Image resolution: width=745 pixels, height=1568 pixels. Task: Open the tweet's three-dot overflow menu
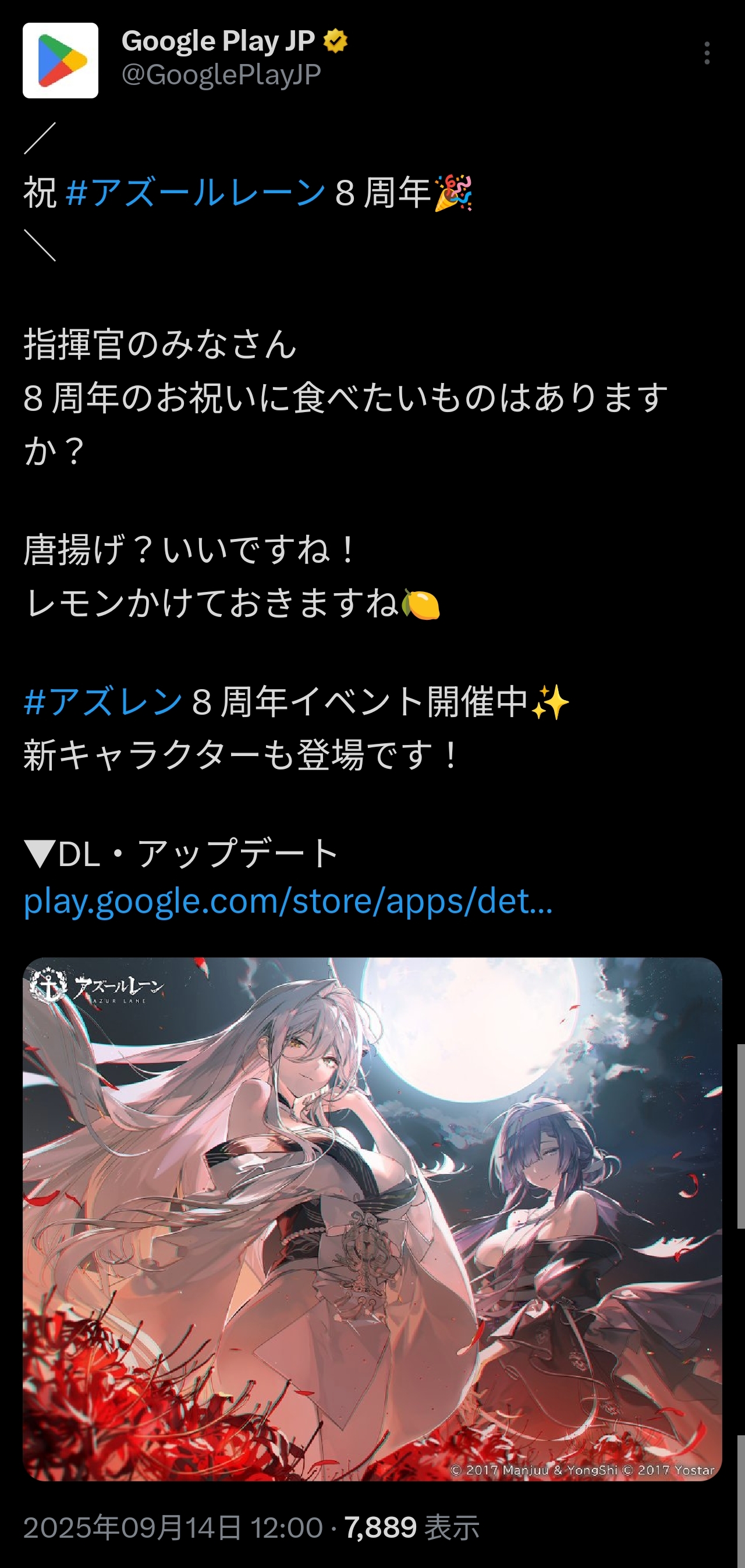tap(707, 53)
